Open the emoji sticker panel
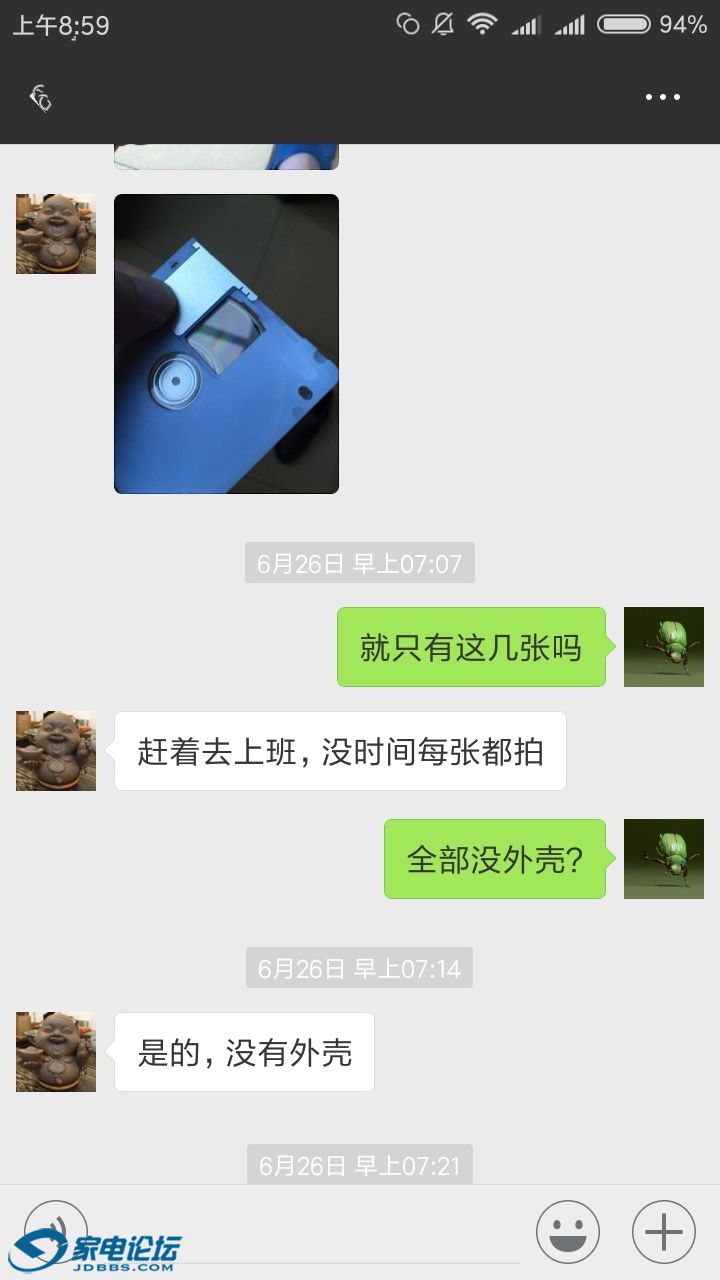Screen dimensions: 720x1280 coord(568,1232)
